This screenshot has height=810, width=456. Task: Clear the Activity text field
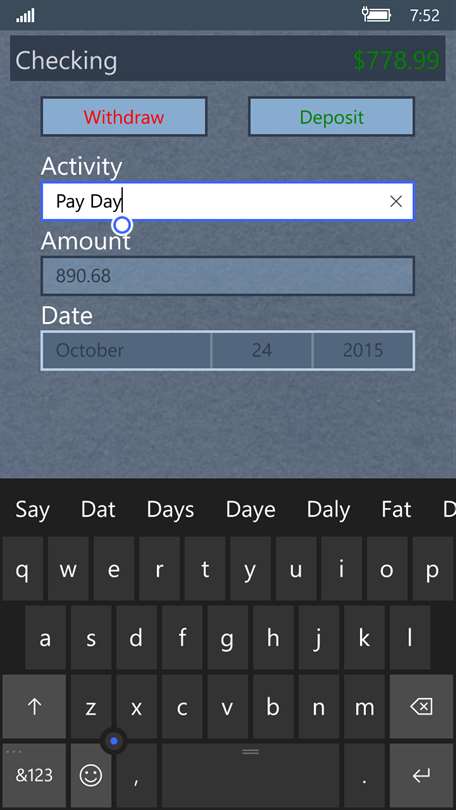396,201
